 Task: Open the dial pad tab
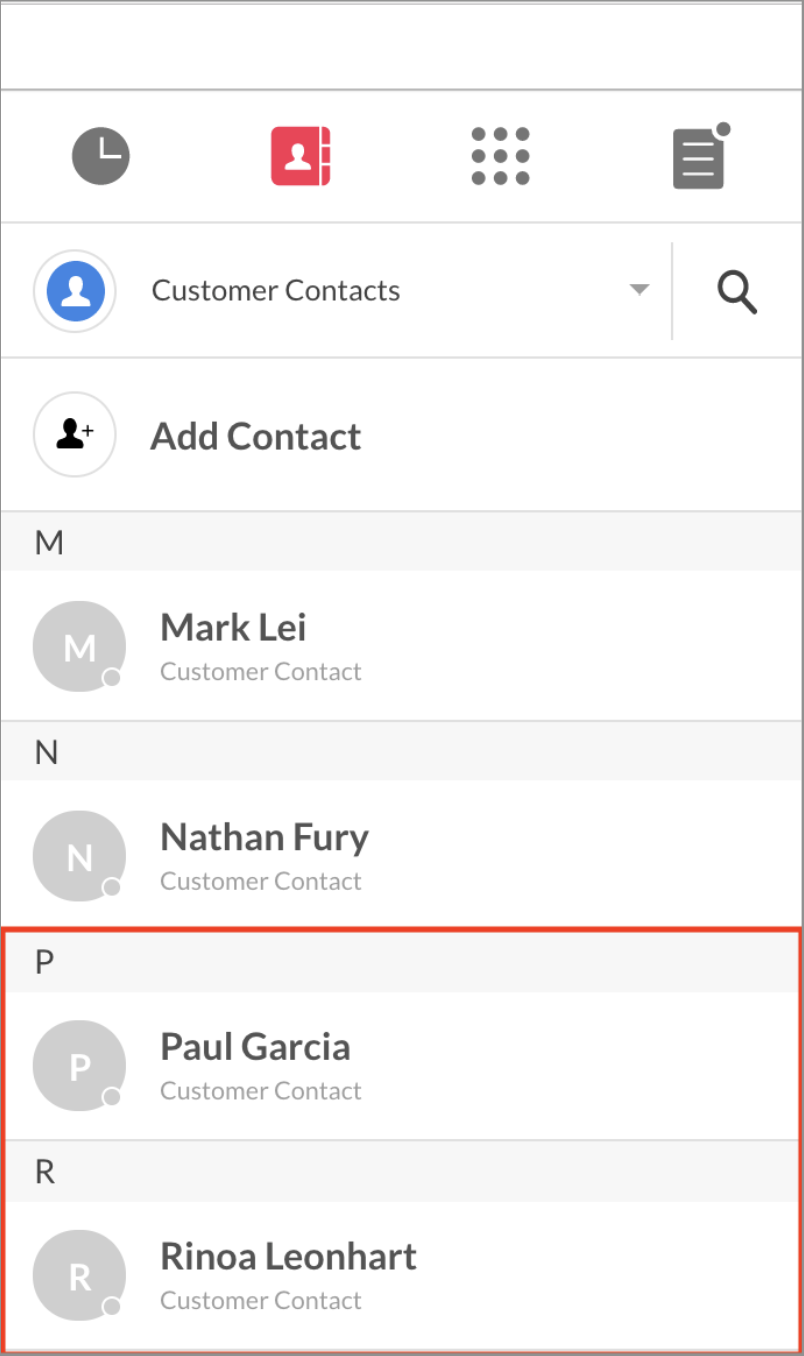tap(500, 157)
